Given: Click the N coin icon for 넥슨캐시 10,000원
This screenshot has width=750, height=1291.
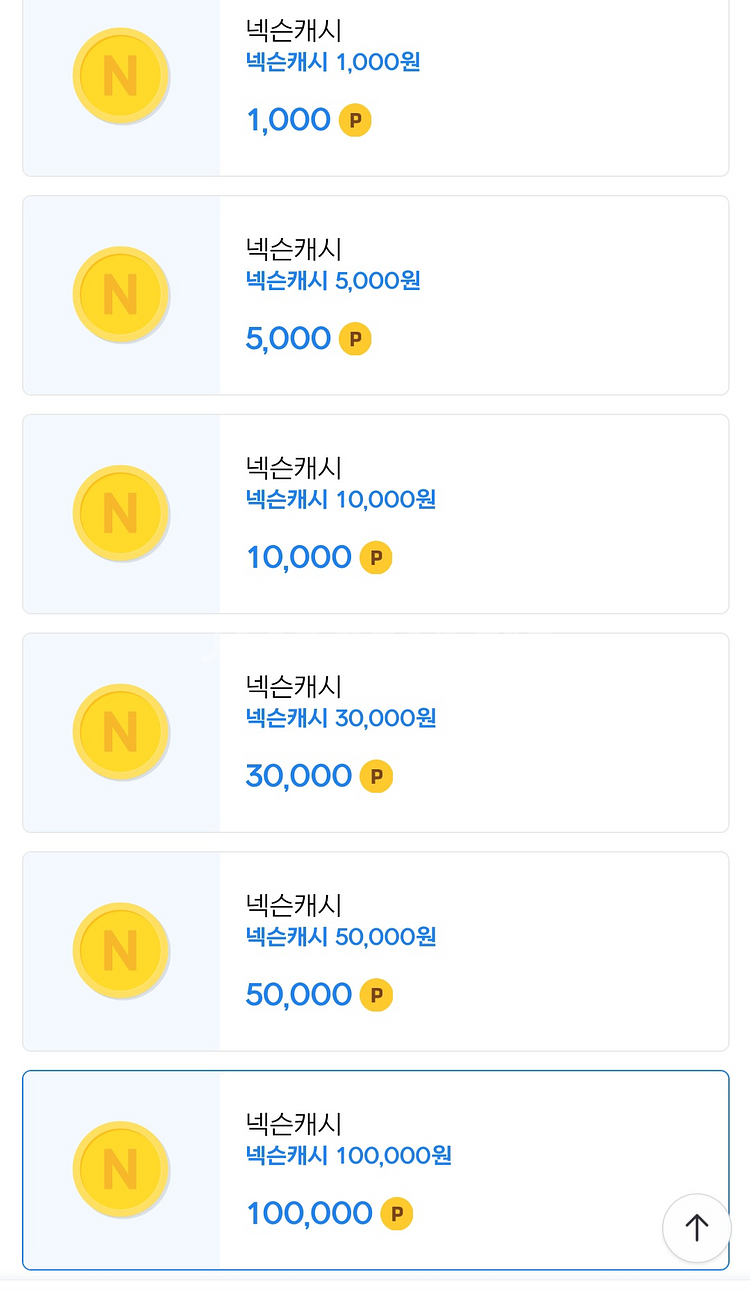Looking at the screenshot, I should (x=121, y=513).
